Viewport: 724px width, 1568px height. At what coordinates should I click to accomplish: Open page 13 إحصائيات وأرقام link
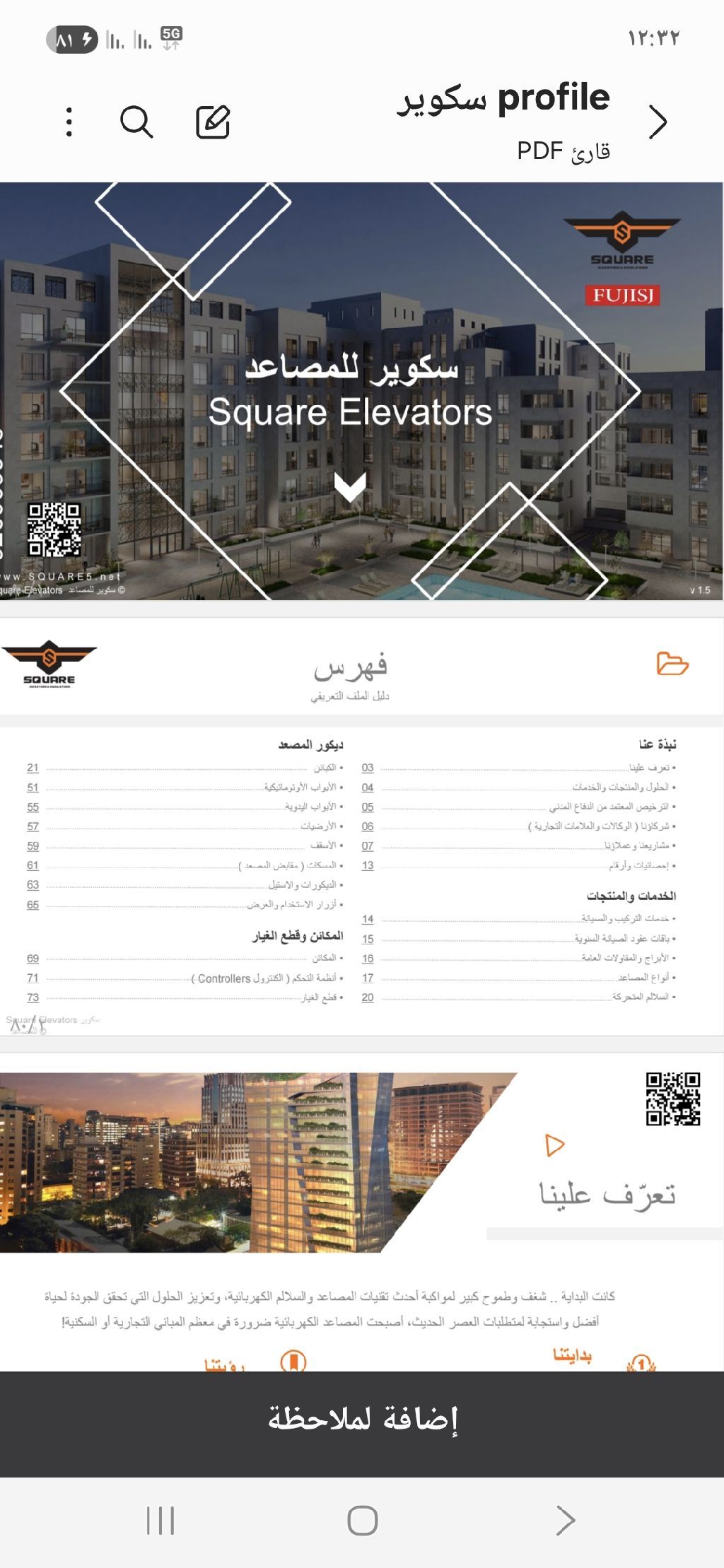pyautogui.click(x=368, y=865)
